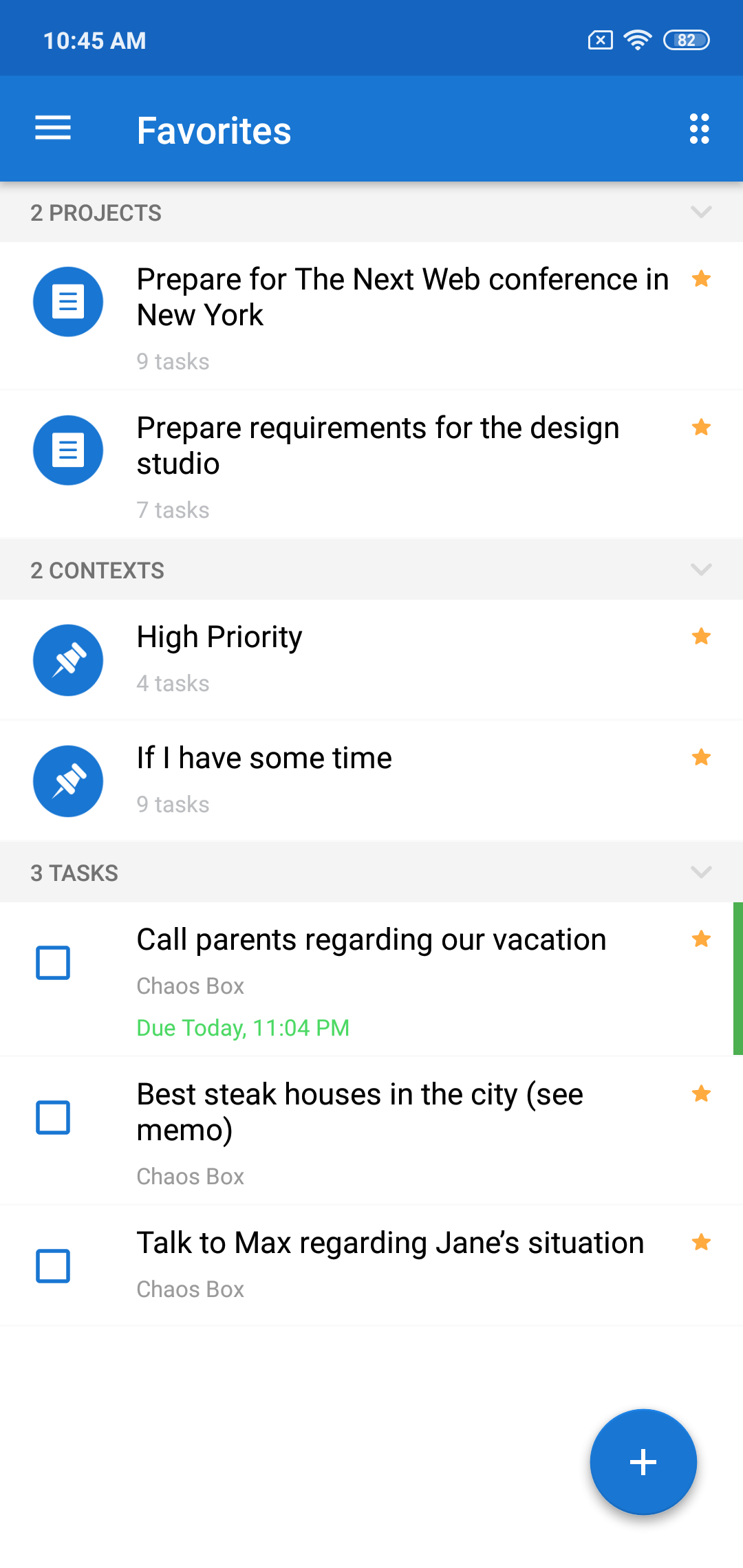This screenshot has width=743, height=1568.
Task: Open the Next Web conference project
Action: [371, 316]
